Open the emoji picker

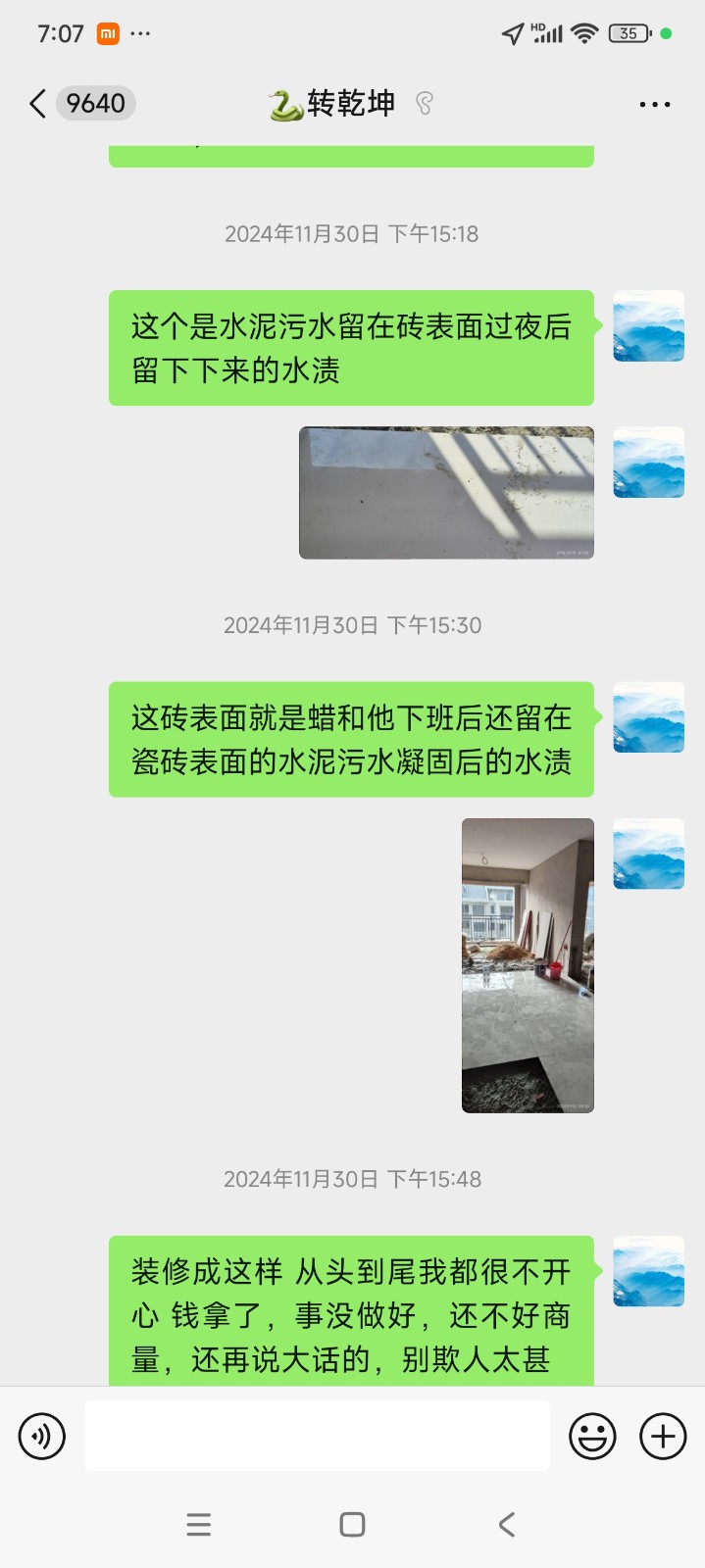click(x=593, y=1437)
